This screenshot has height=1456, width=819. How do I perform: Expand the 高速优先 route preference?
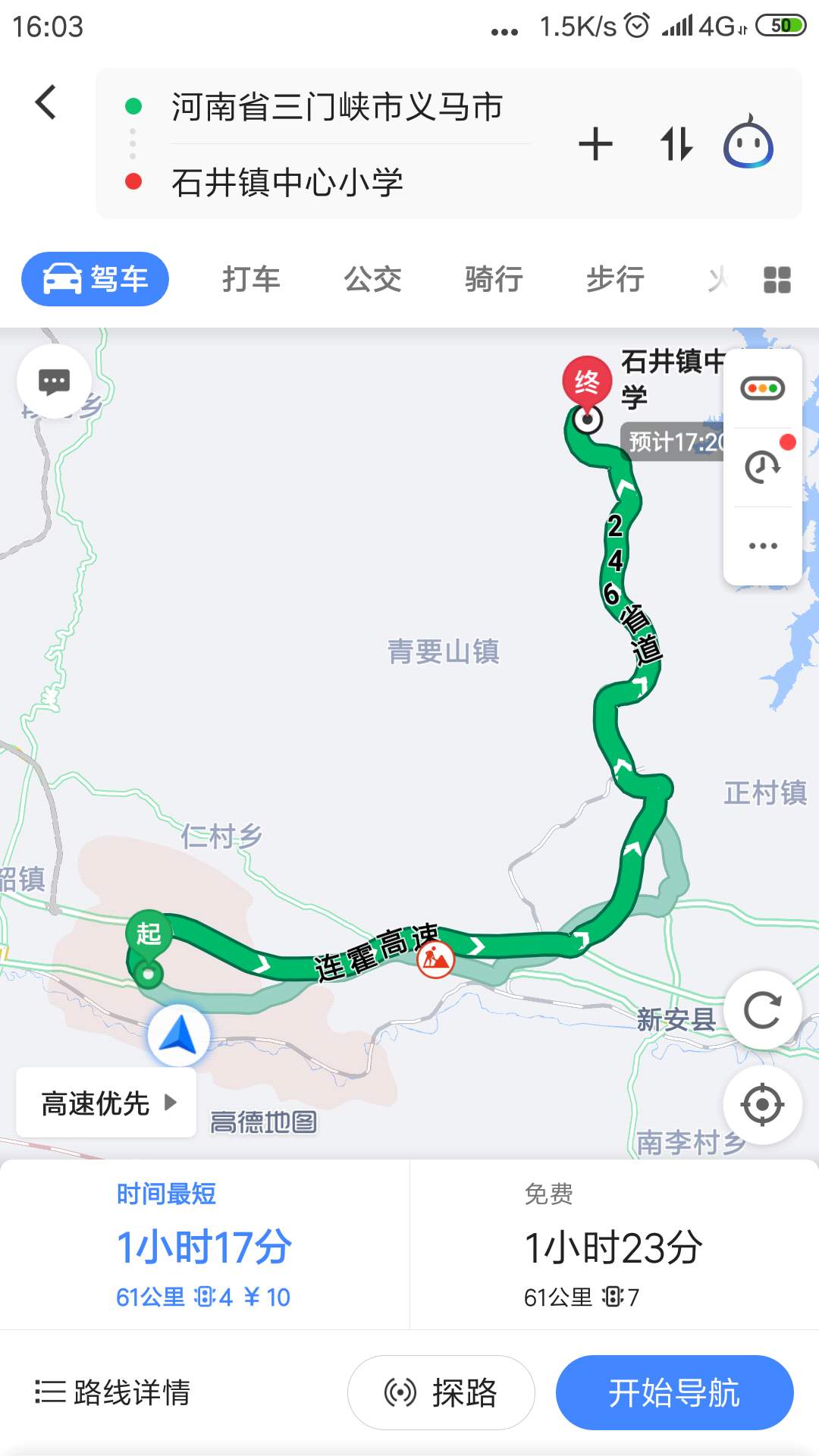tap(106, 1103)
